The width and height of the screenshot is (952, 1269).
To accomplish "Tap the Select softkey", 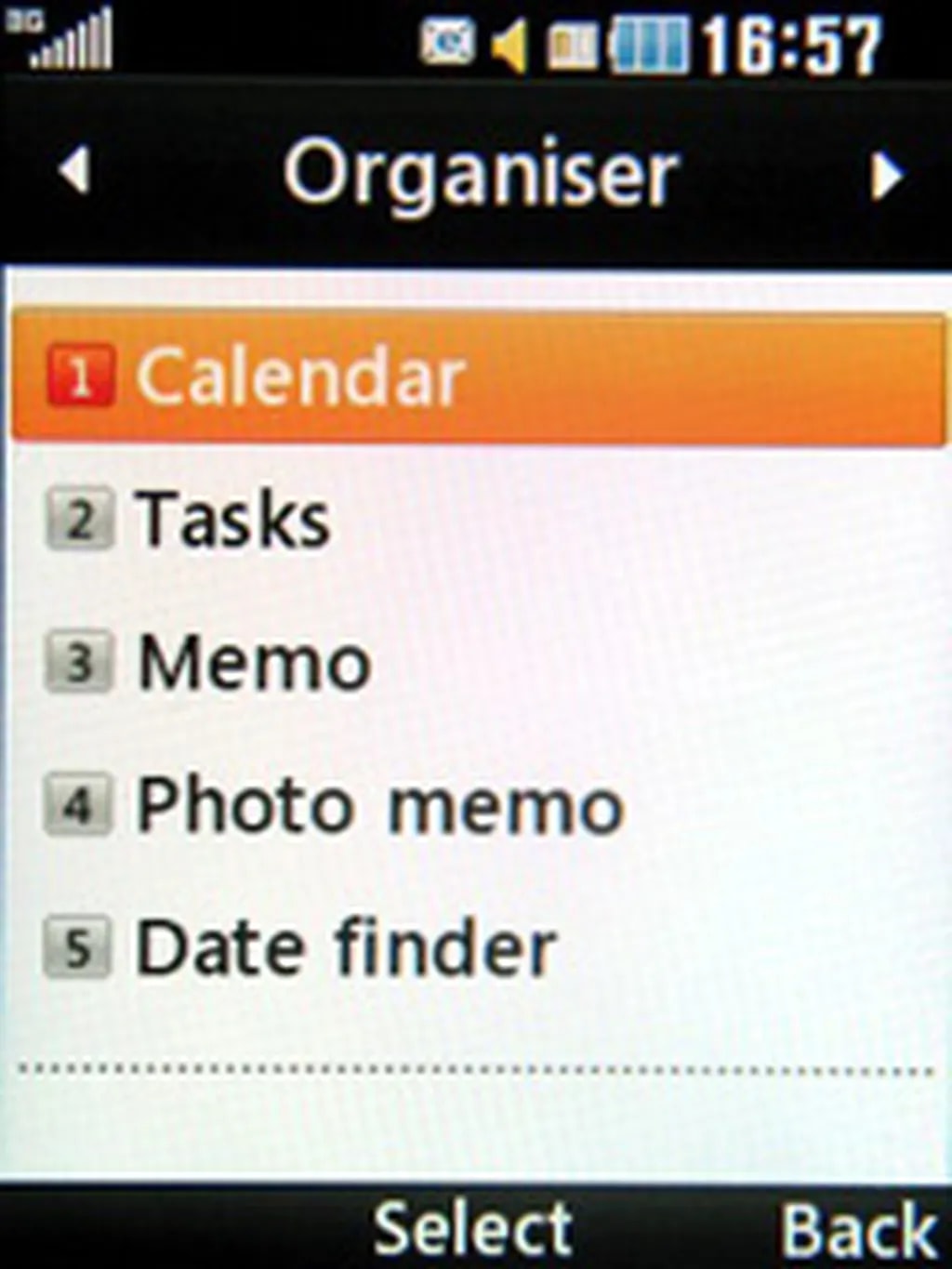I will (x=472, y=1229).
